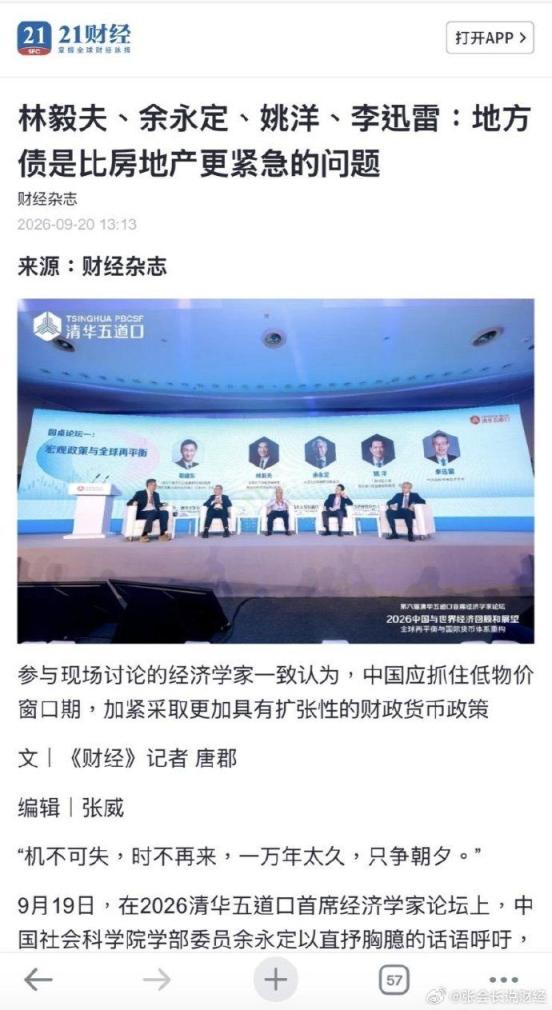This screenshot has width=552, height=1010.
Task: Go back to the previous page
Action: click(38, 980)
